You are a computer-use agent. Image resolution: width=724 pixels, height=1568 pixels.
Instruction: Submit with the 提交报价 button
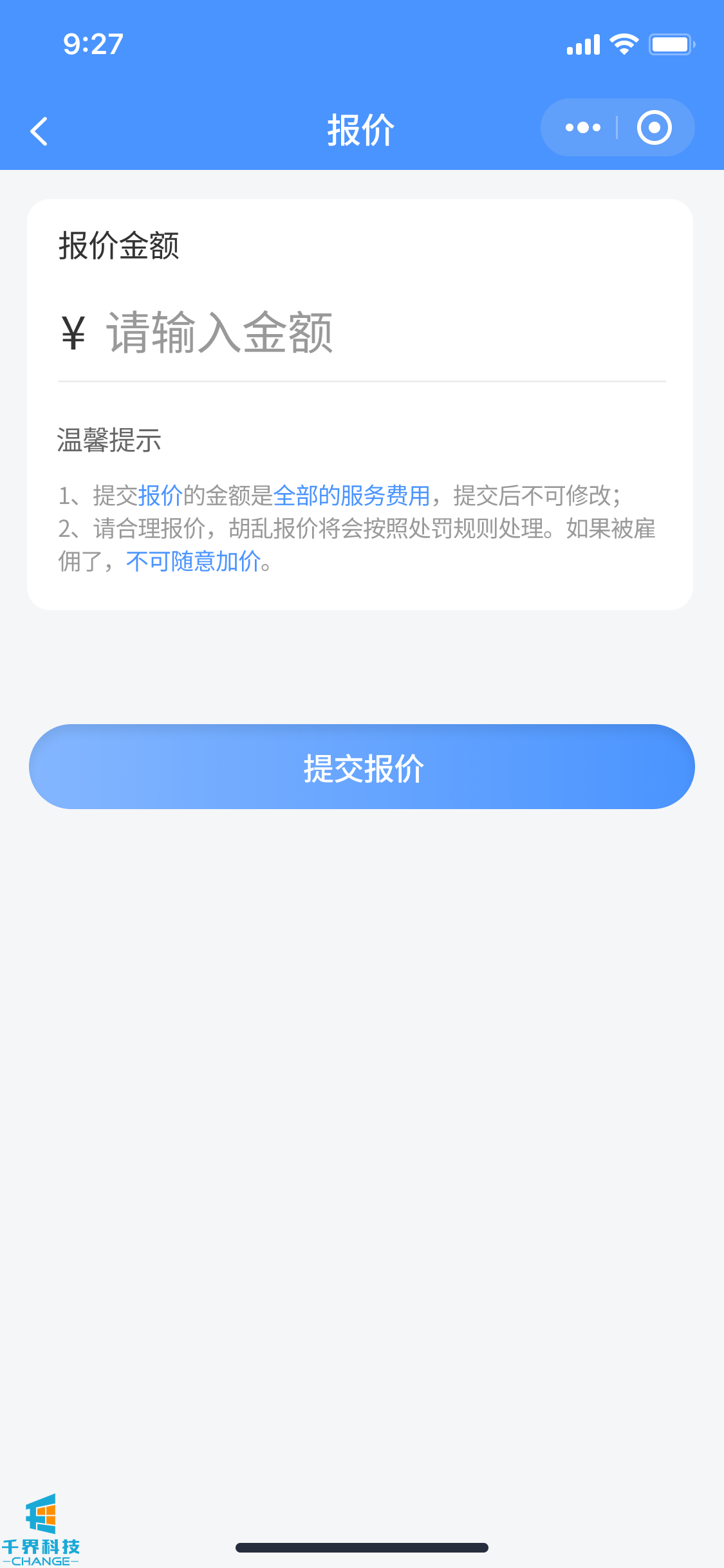(x=362, y=767)
